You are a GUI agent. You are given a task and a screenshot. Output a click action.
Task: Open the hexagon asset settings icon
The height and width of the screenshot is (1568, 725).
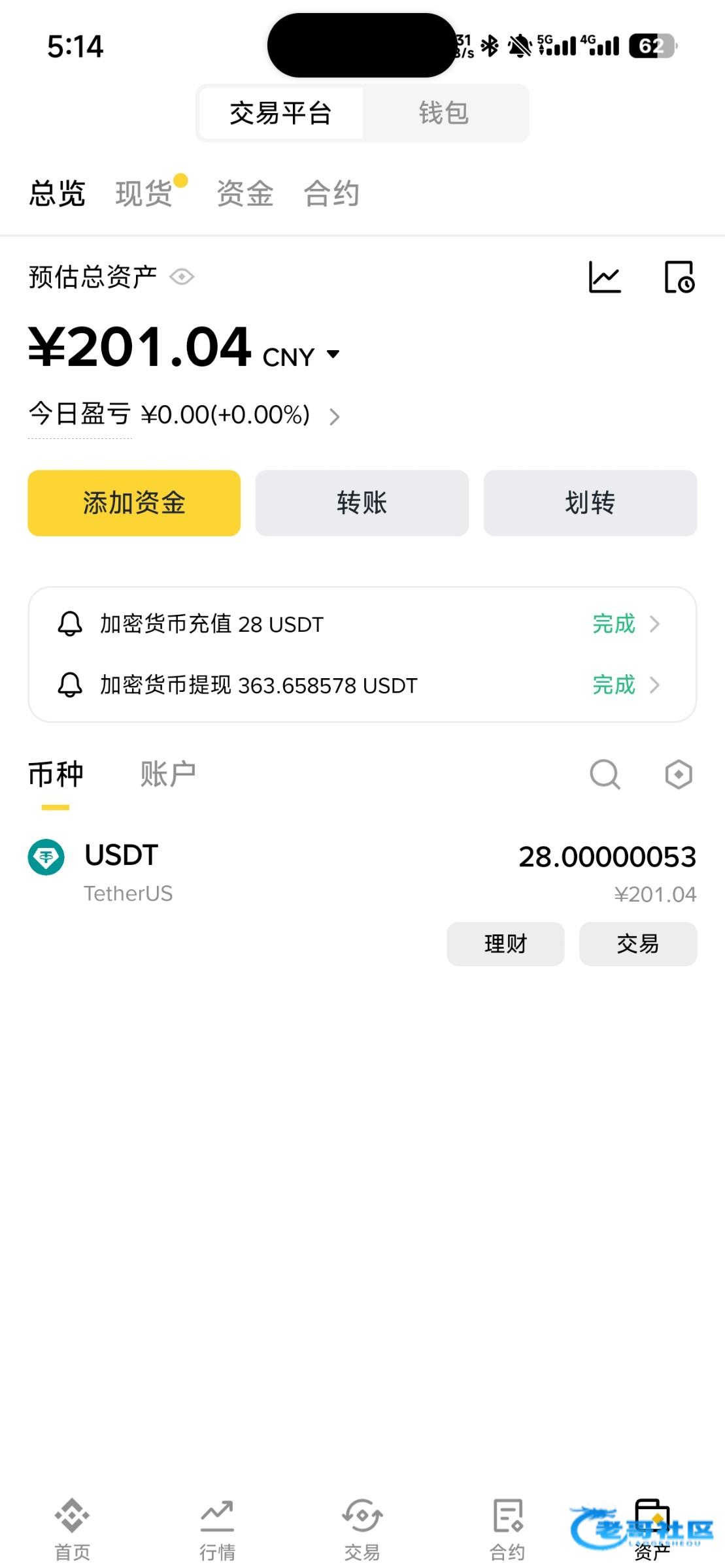click(679, 775)
